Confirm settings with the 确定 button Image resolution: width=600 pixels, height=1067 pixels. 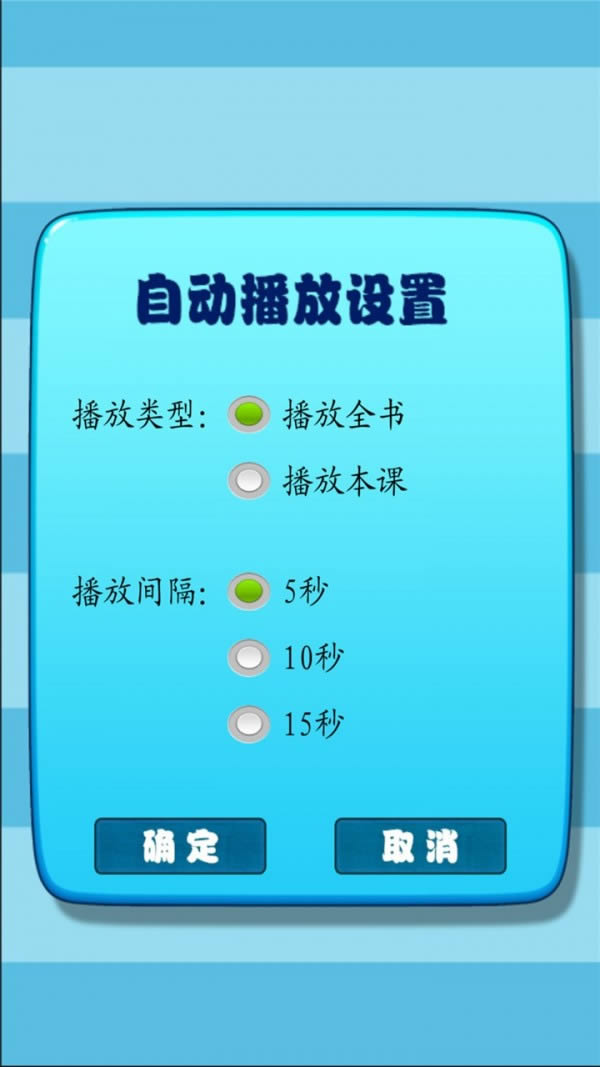[180, 846]
